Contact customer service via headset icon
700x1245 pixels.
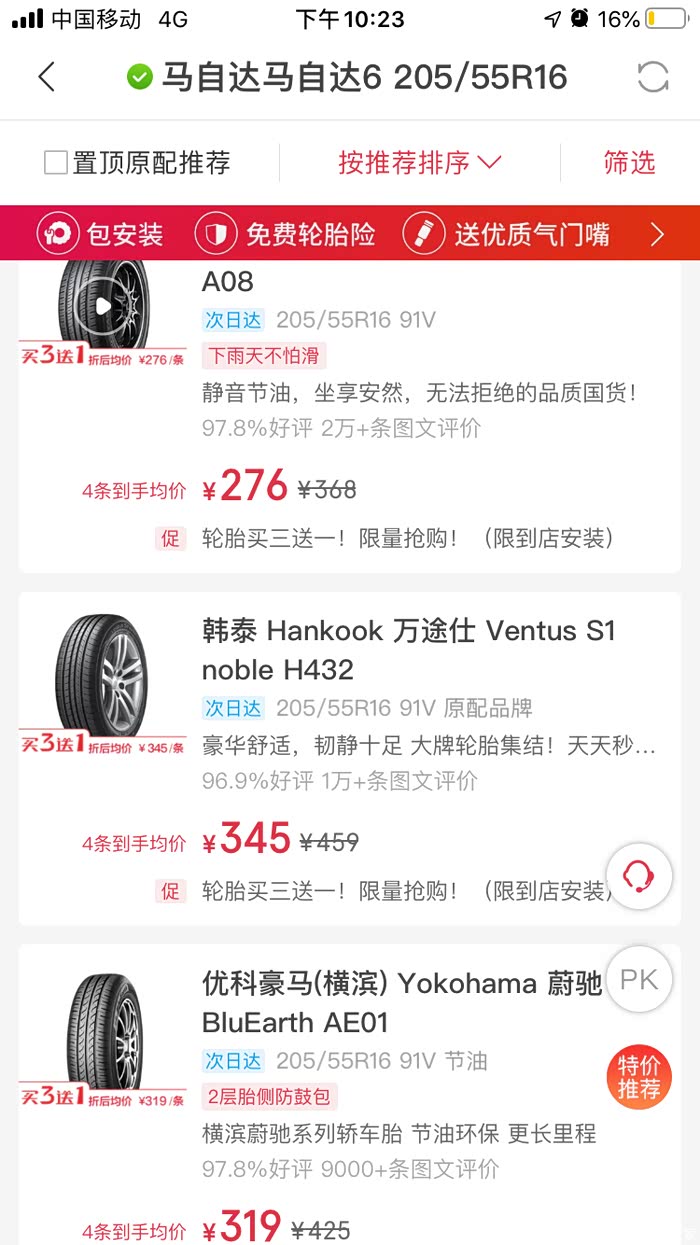[638, 876]
